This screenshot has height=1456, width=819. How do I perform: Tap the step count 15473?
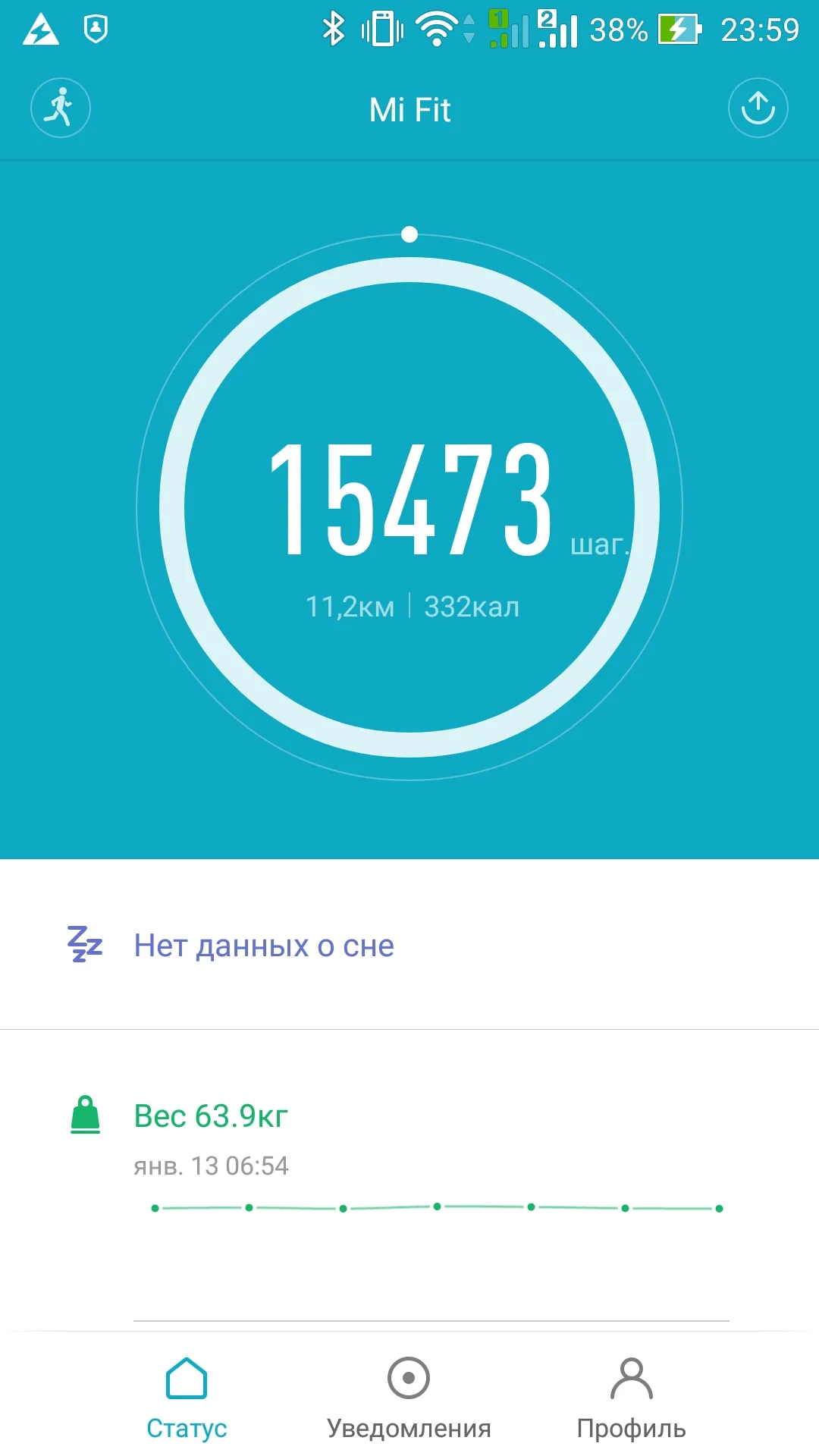coord(409,500)
